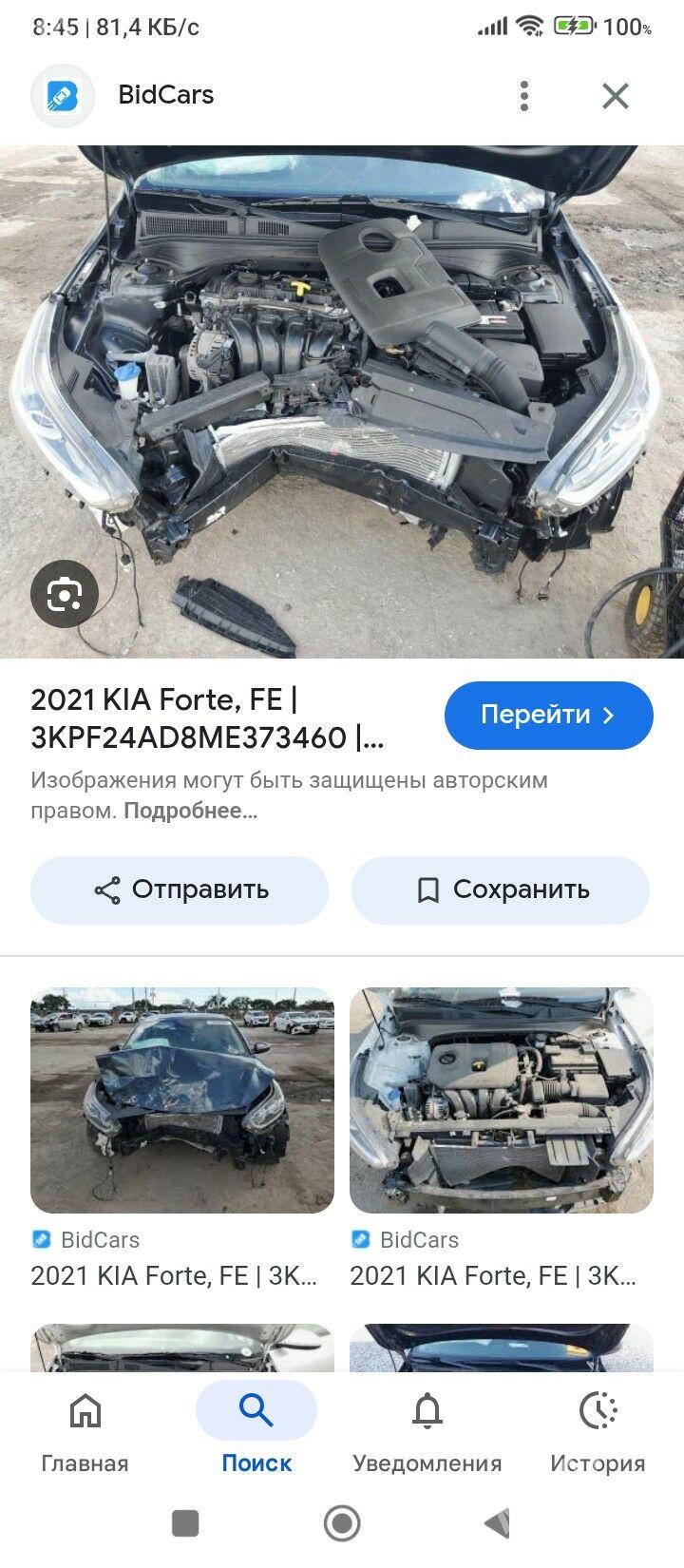Screen dimensions: 684x1568
Task: Tap the Перейти button
Action: tap(548, 715)
